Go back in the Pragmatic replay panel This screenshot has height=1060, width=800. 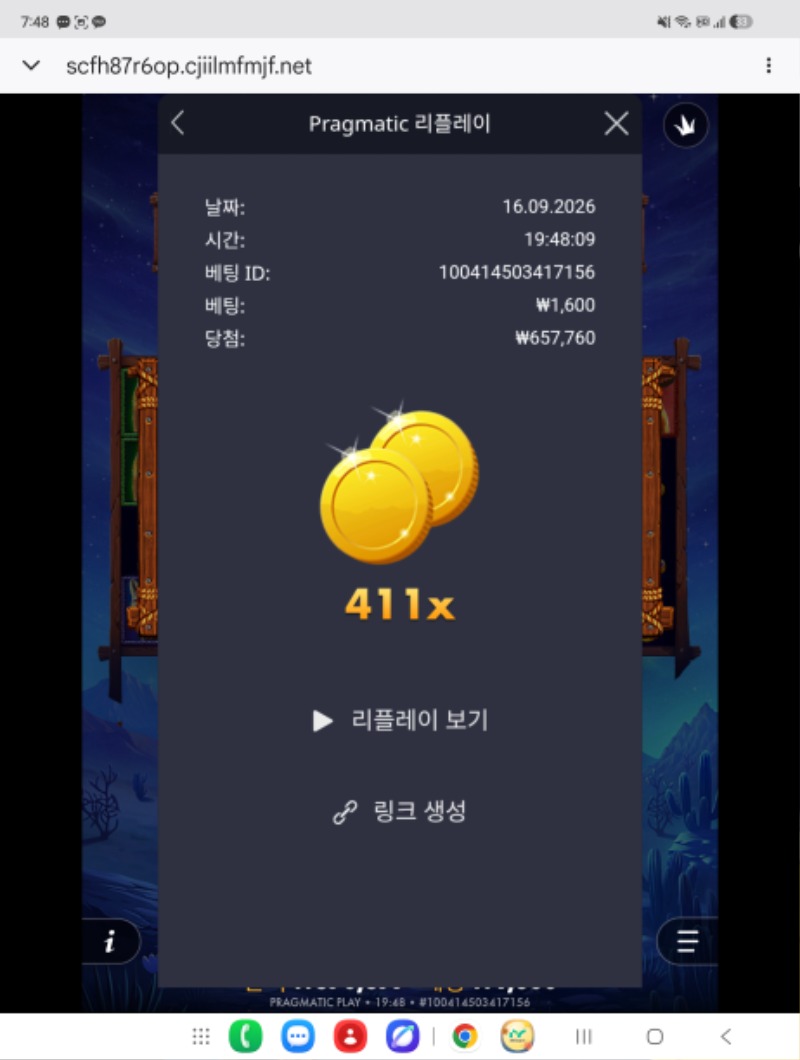(178, 124)
